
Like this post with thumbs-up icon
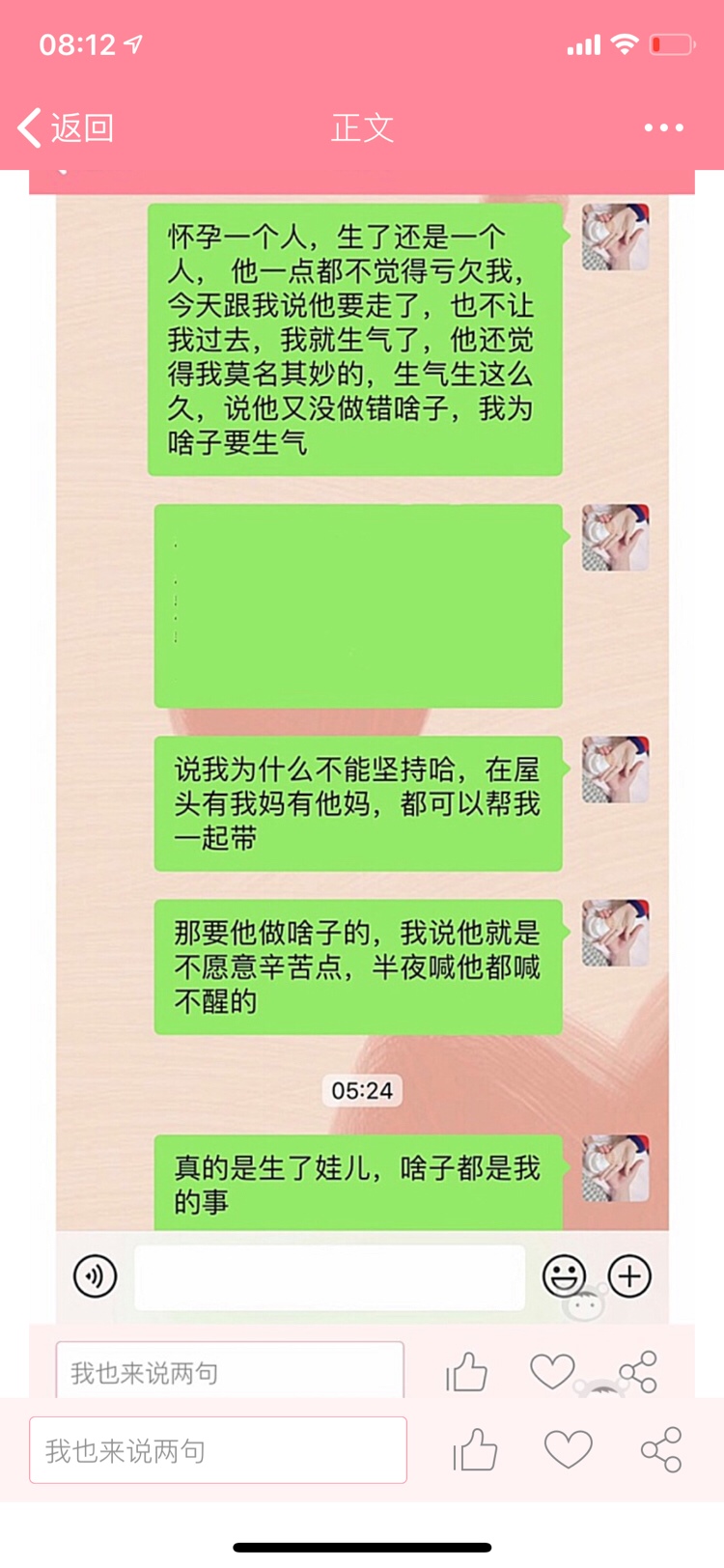pos(475,1449)
